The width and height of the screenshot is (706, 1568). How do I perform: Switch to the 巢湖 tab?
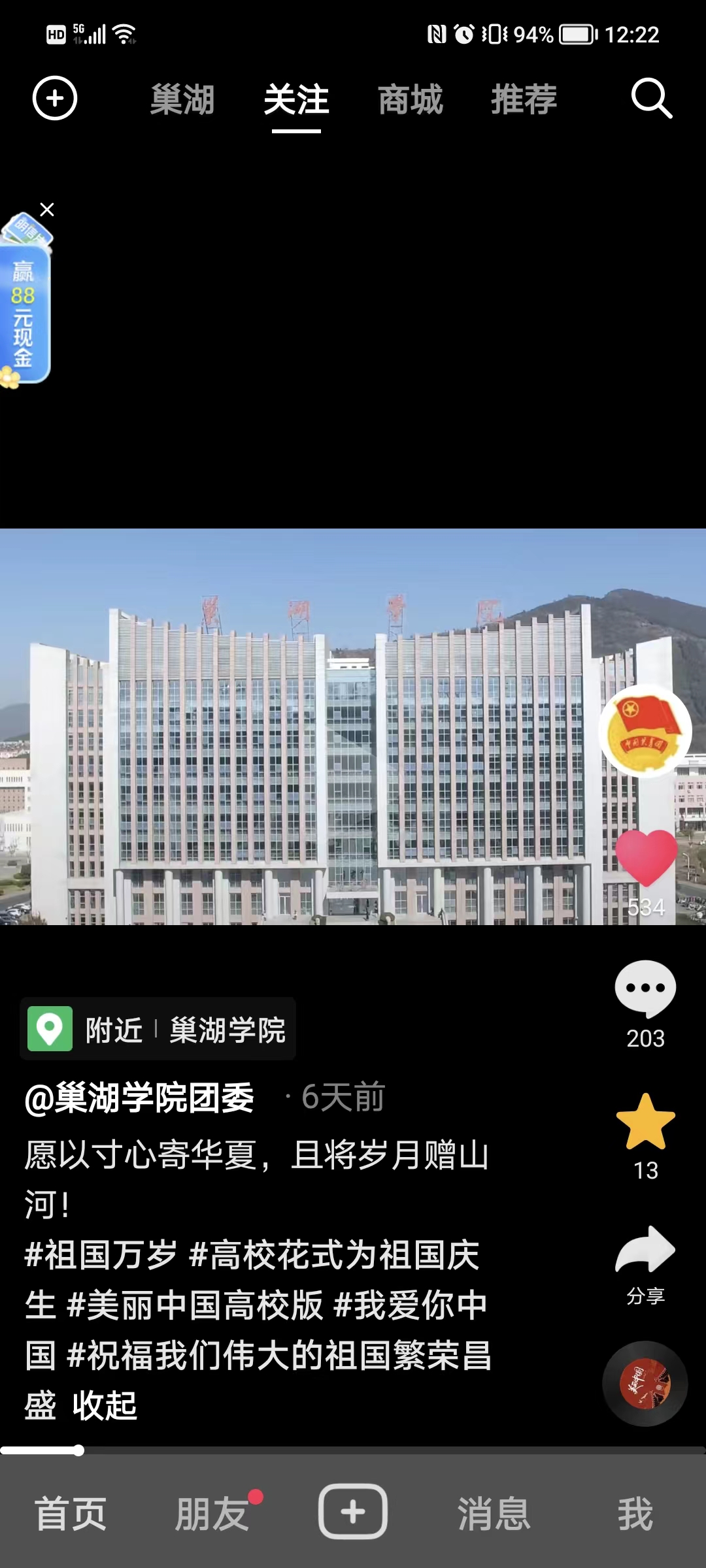(182, 100)
